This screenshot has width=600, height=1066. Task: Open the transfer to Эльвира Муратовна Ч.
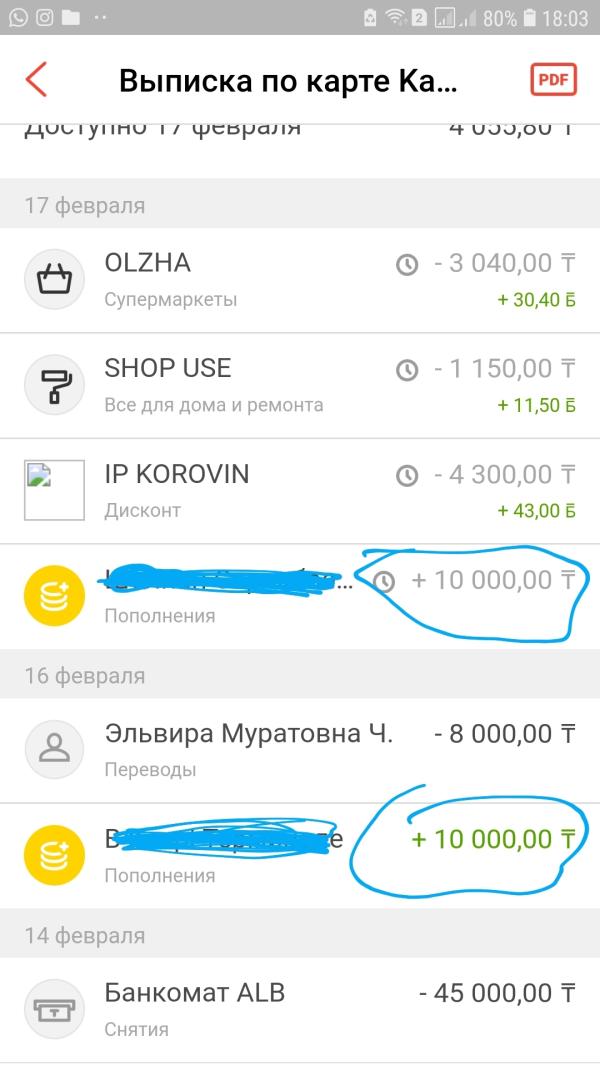pos(300,751)
